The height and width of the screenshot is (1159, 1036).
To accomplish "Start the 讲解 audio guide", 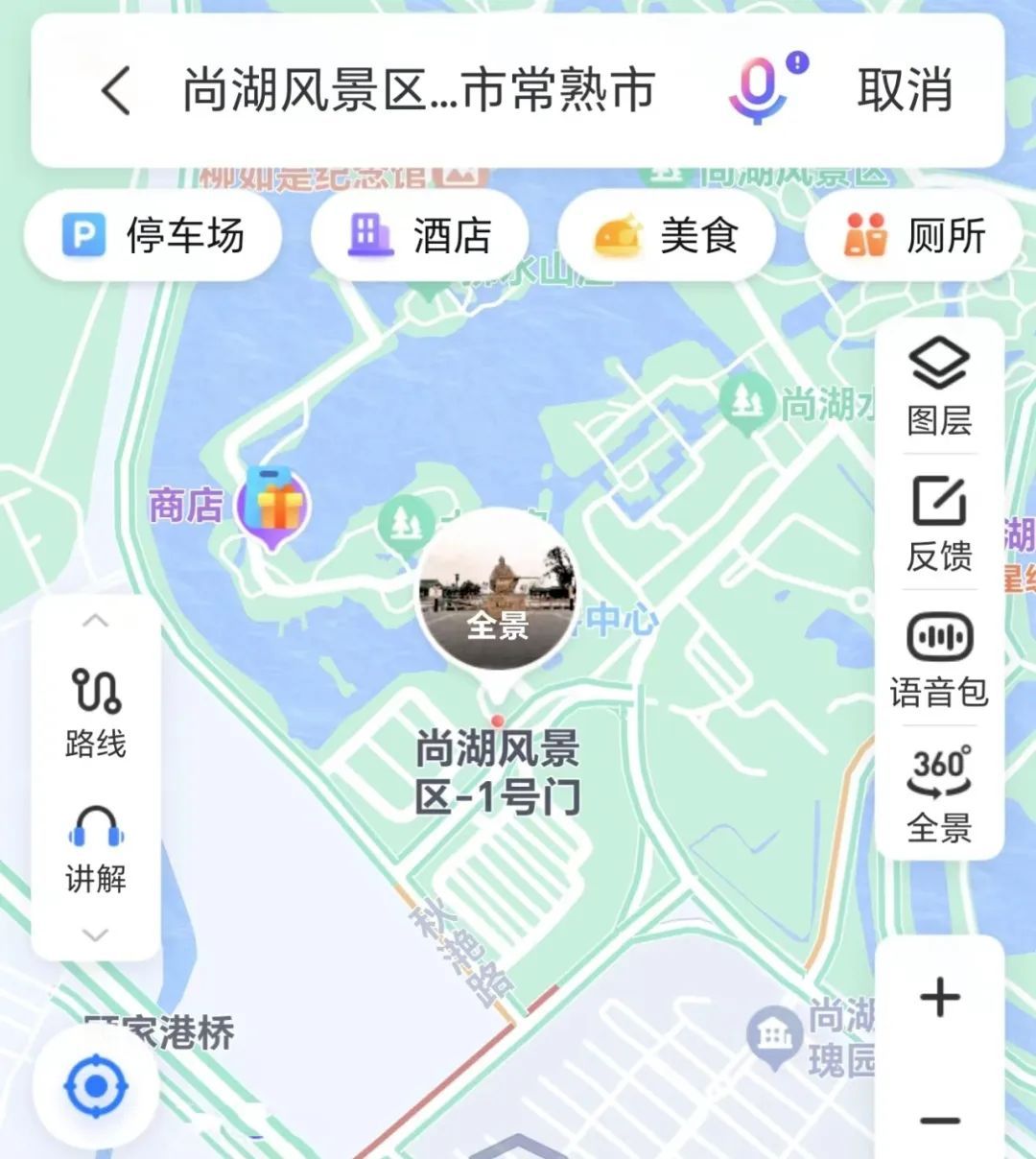I will [x=96, y=849].
